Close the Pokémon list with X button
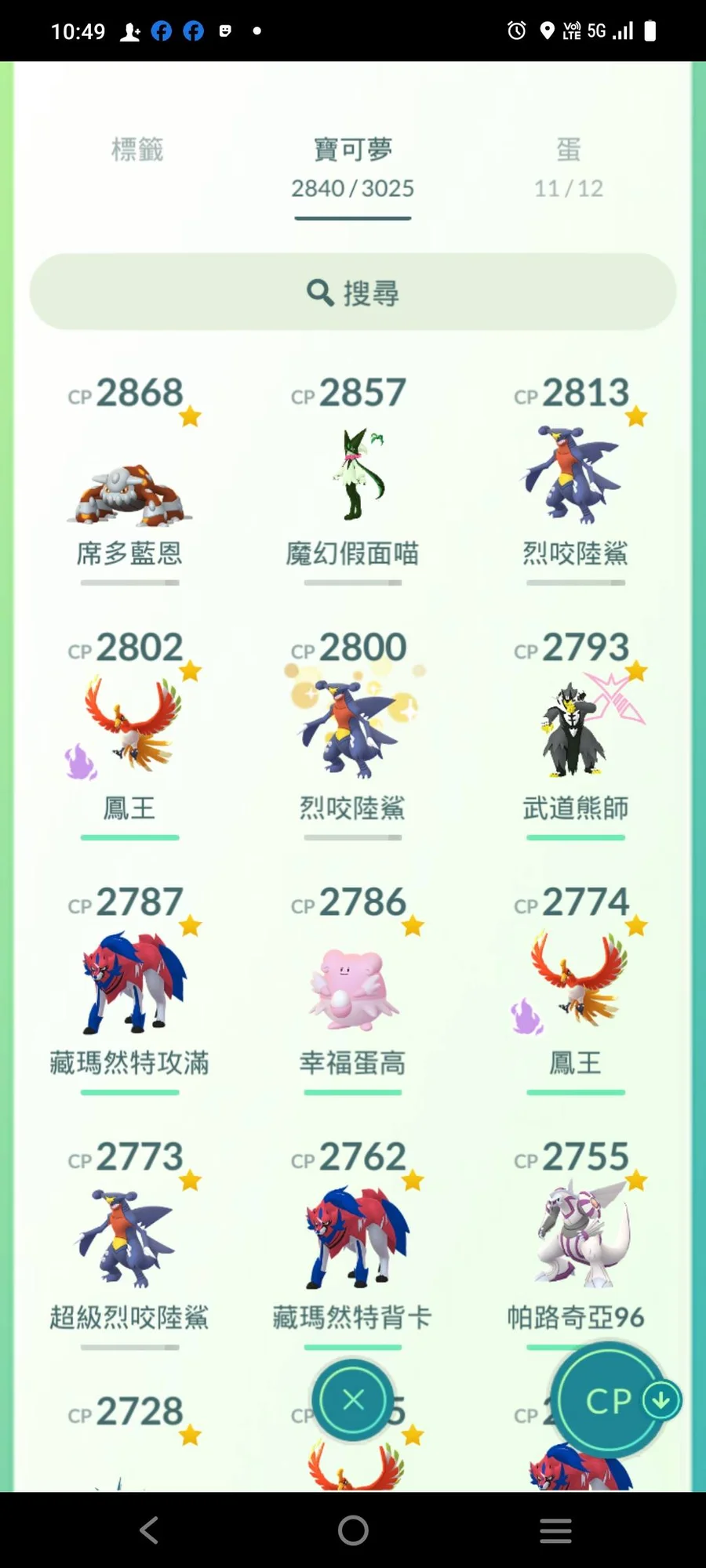Screen dimensions: 706x1568 [x=353, y=1399]
